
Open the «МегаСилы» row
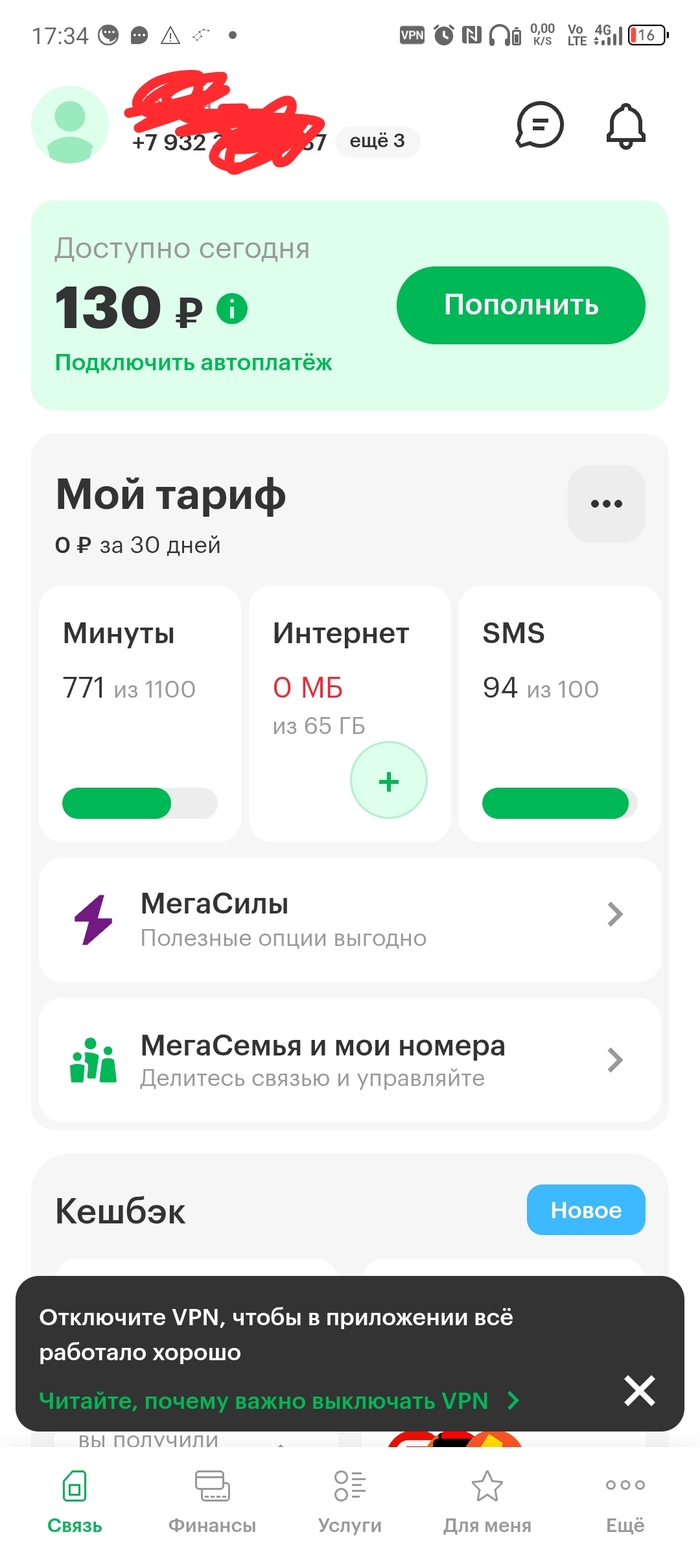[x=349, y=919]
